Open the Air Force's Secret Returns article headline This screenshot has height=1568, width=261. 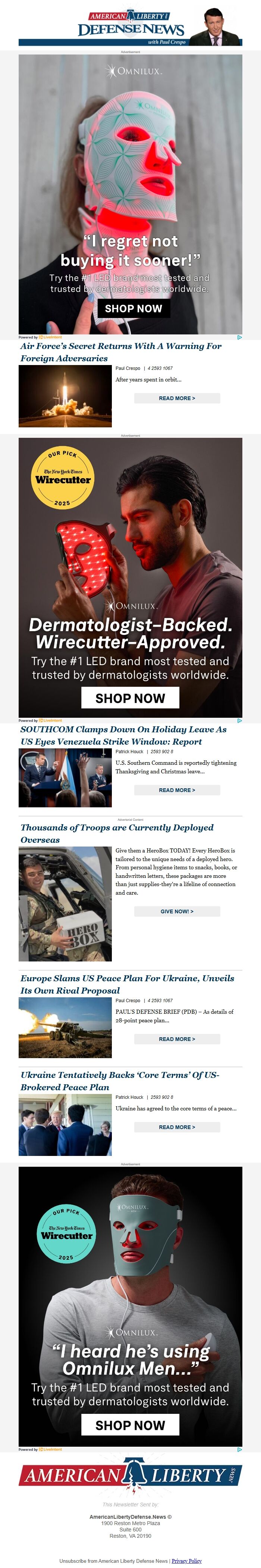coord(120,352)
